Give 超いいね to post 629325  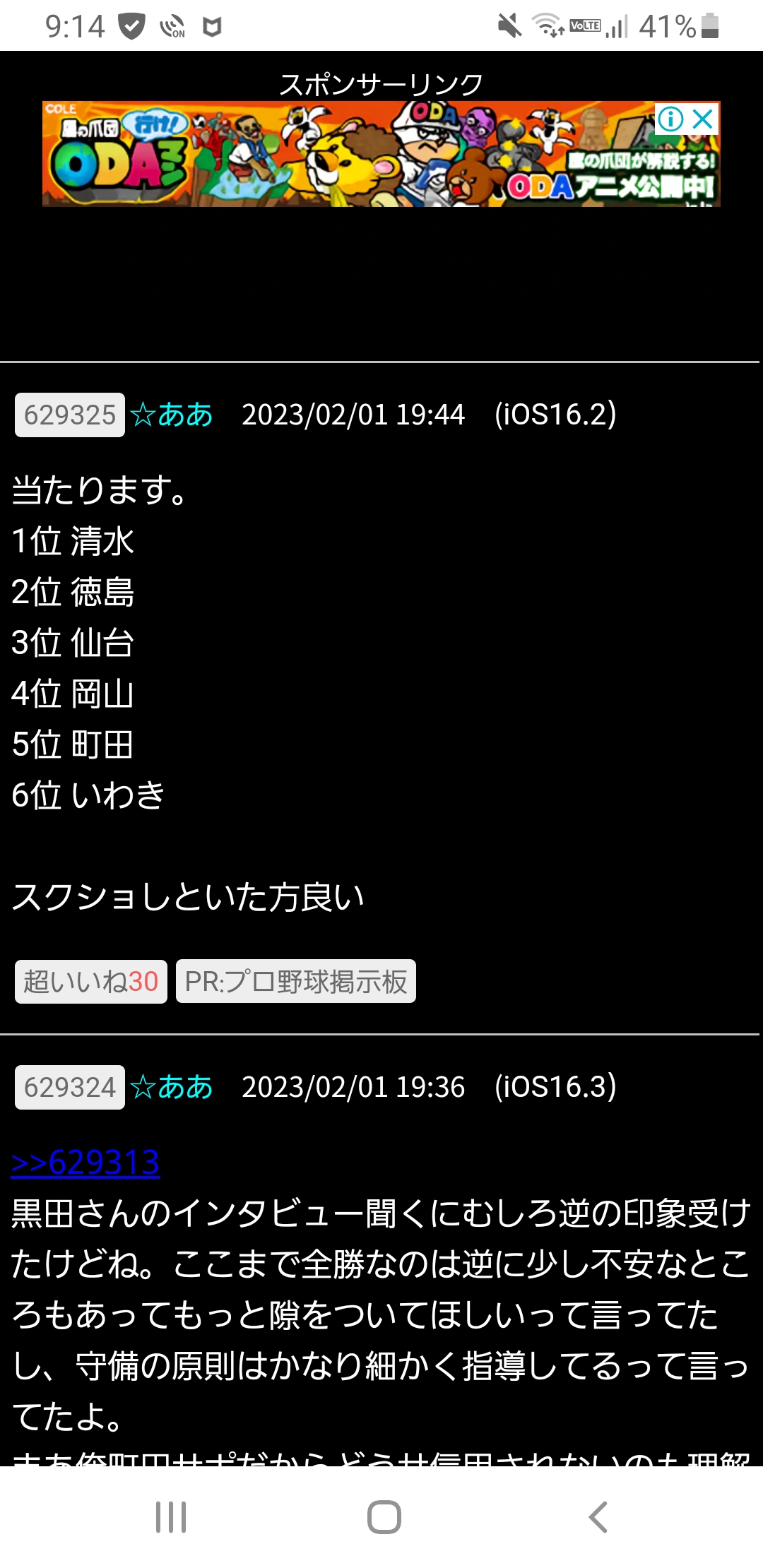coord(91,981)
